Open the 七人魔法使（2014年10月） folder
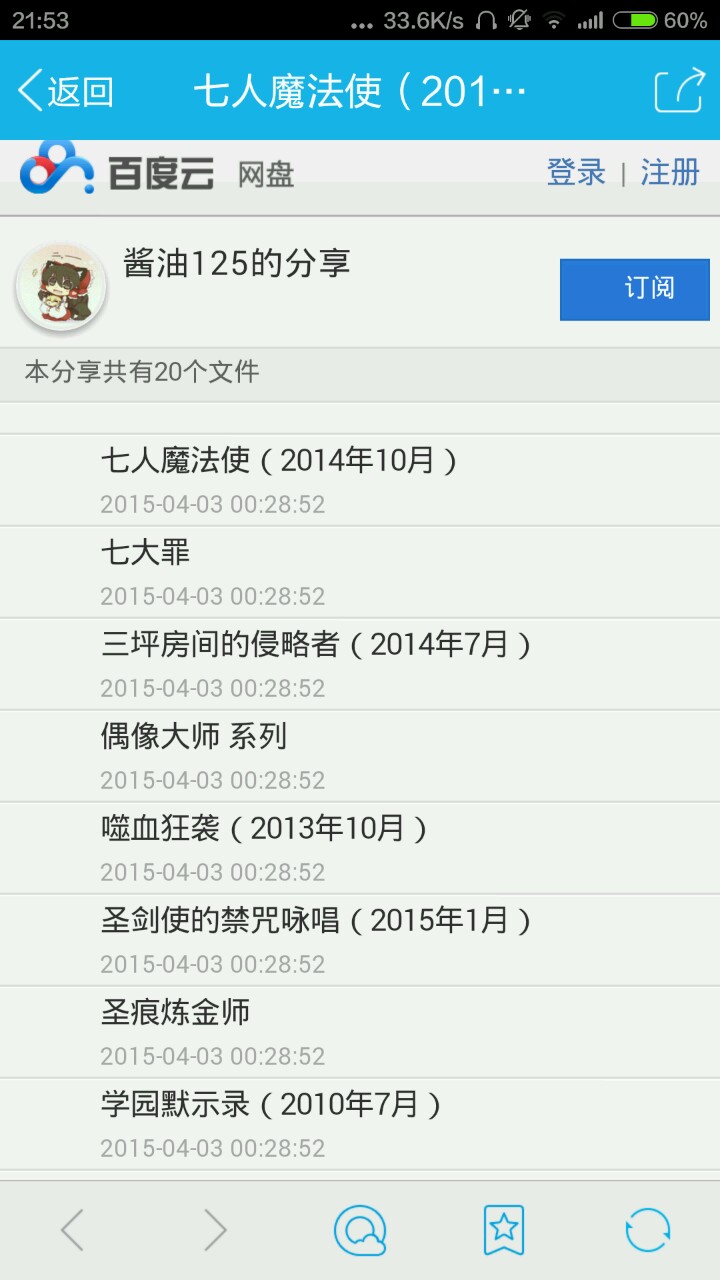 click(280, 461)
